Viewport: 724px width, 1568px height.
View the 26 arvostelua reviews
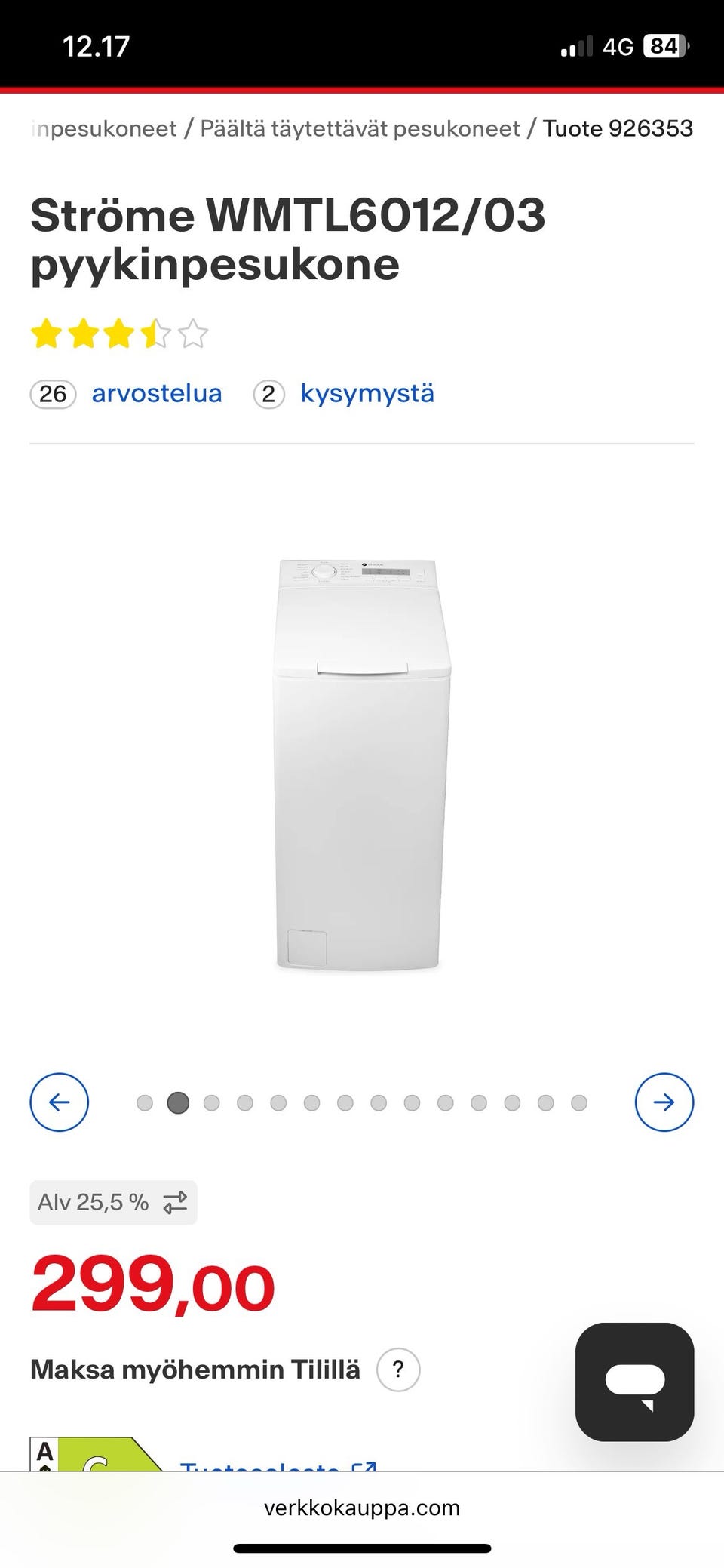coord(156,394)
